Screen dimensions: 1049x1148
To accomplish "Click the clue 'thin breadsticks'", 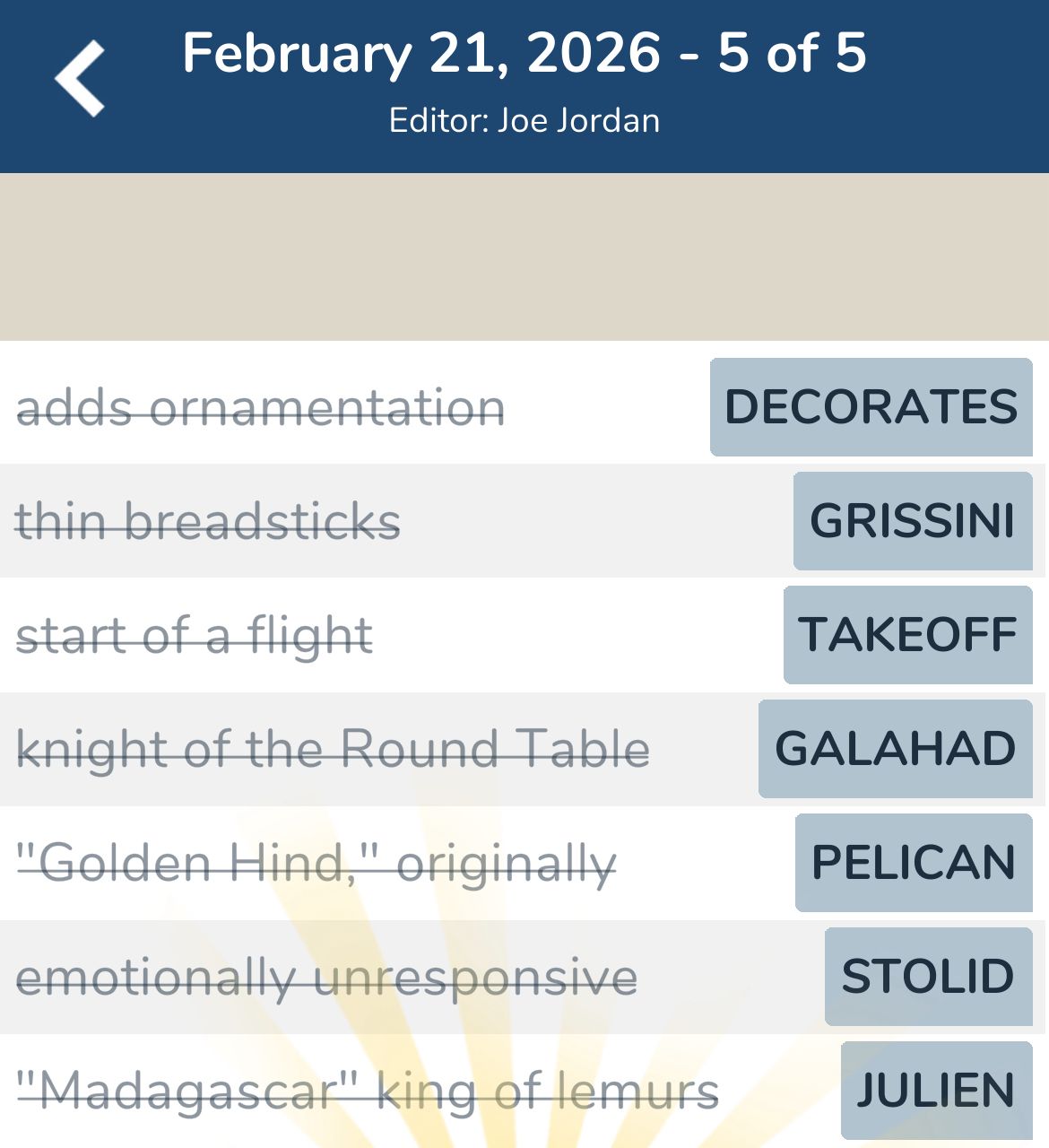I will (210, 521).
